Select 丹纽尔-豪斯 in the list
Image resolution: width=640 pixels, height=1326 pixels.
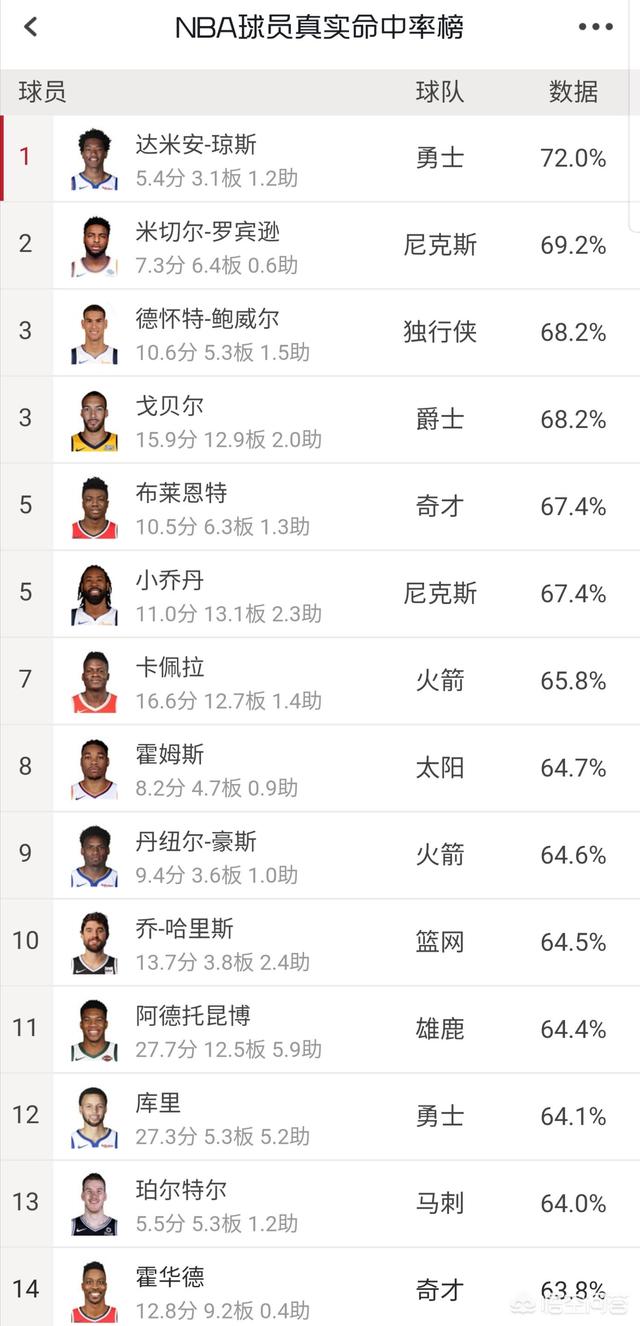pyautogui.click(x=320, y=854)
